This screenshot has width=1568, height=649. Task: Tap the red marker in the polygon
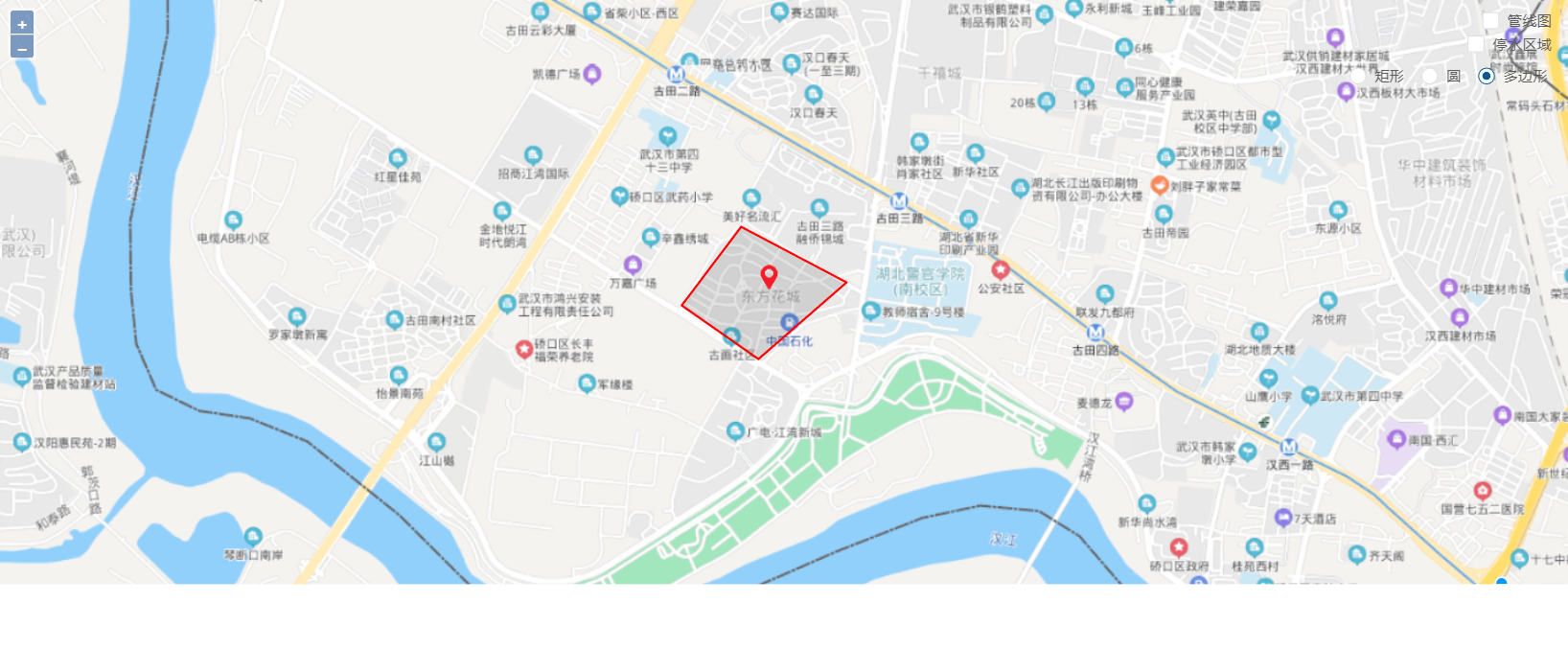[769, 276]
